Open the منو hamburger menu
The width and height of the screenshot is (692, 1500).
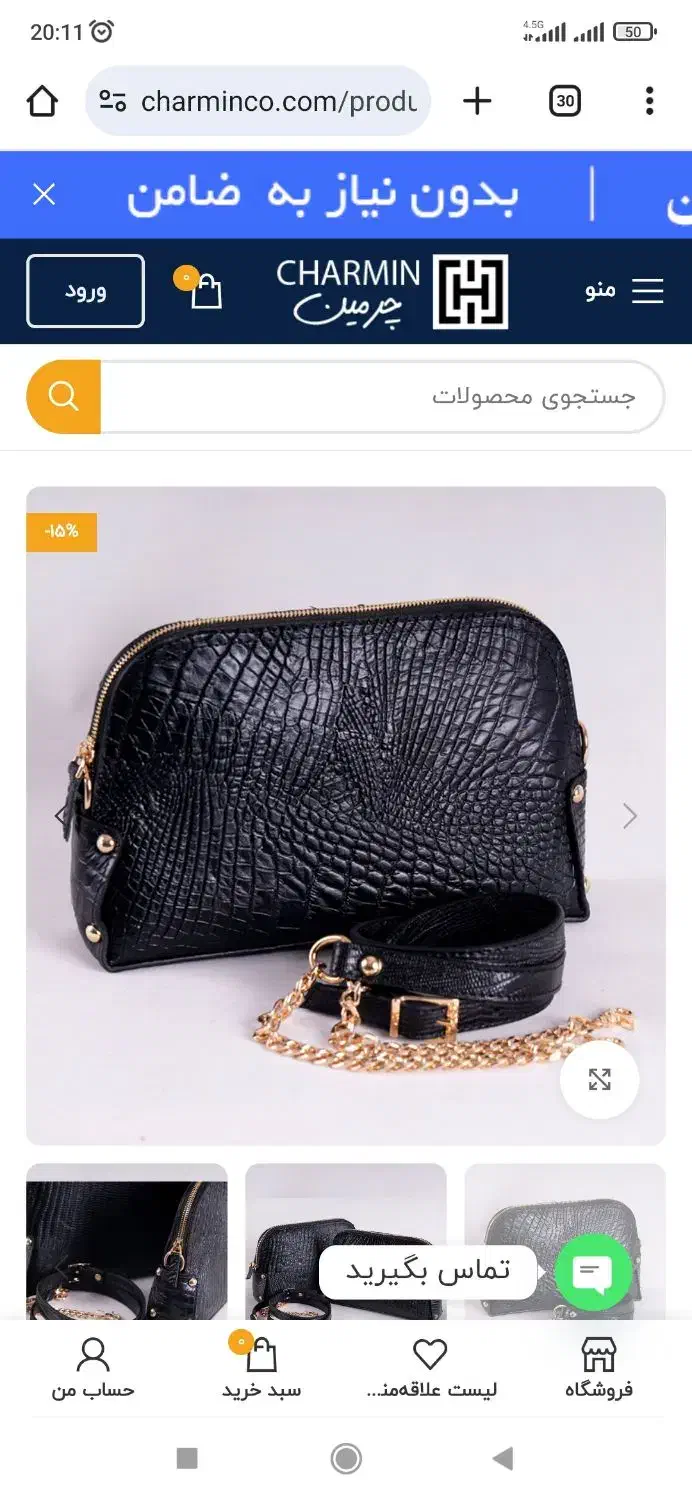point(624,291)
